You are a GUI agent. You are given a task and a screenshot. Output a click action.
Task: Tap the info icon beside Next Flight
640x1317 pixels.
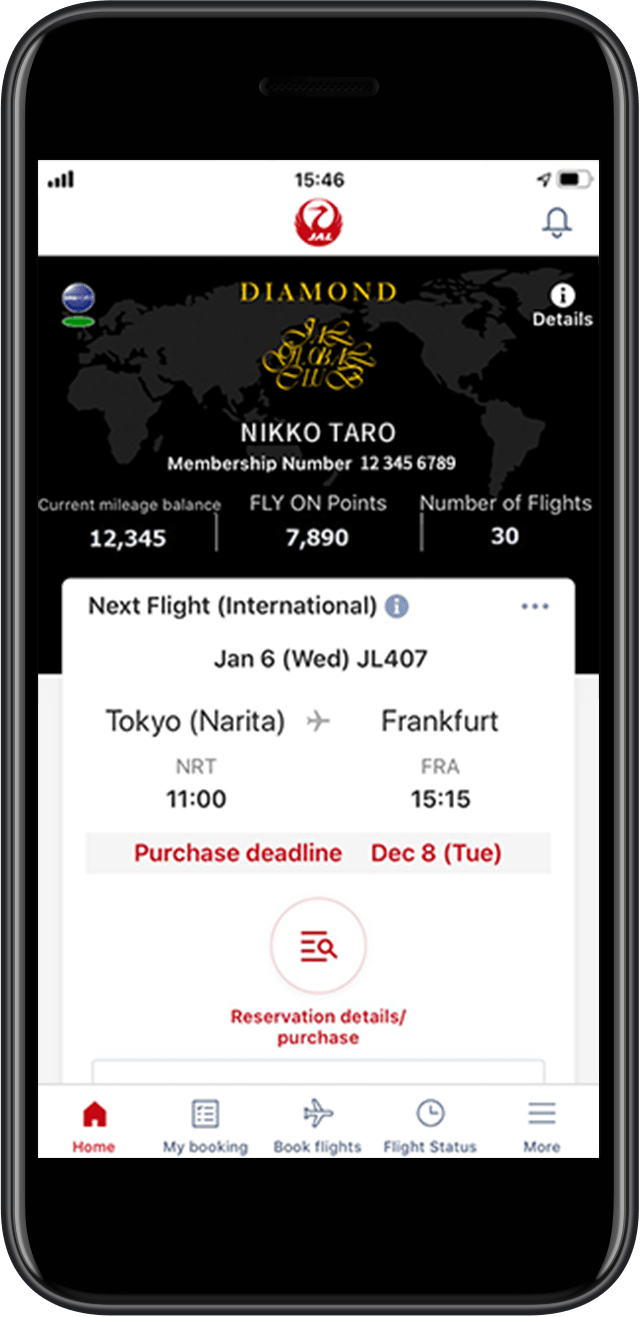click(397, 606)
